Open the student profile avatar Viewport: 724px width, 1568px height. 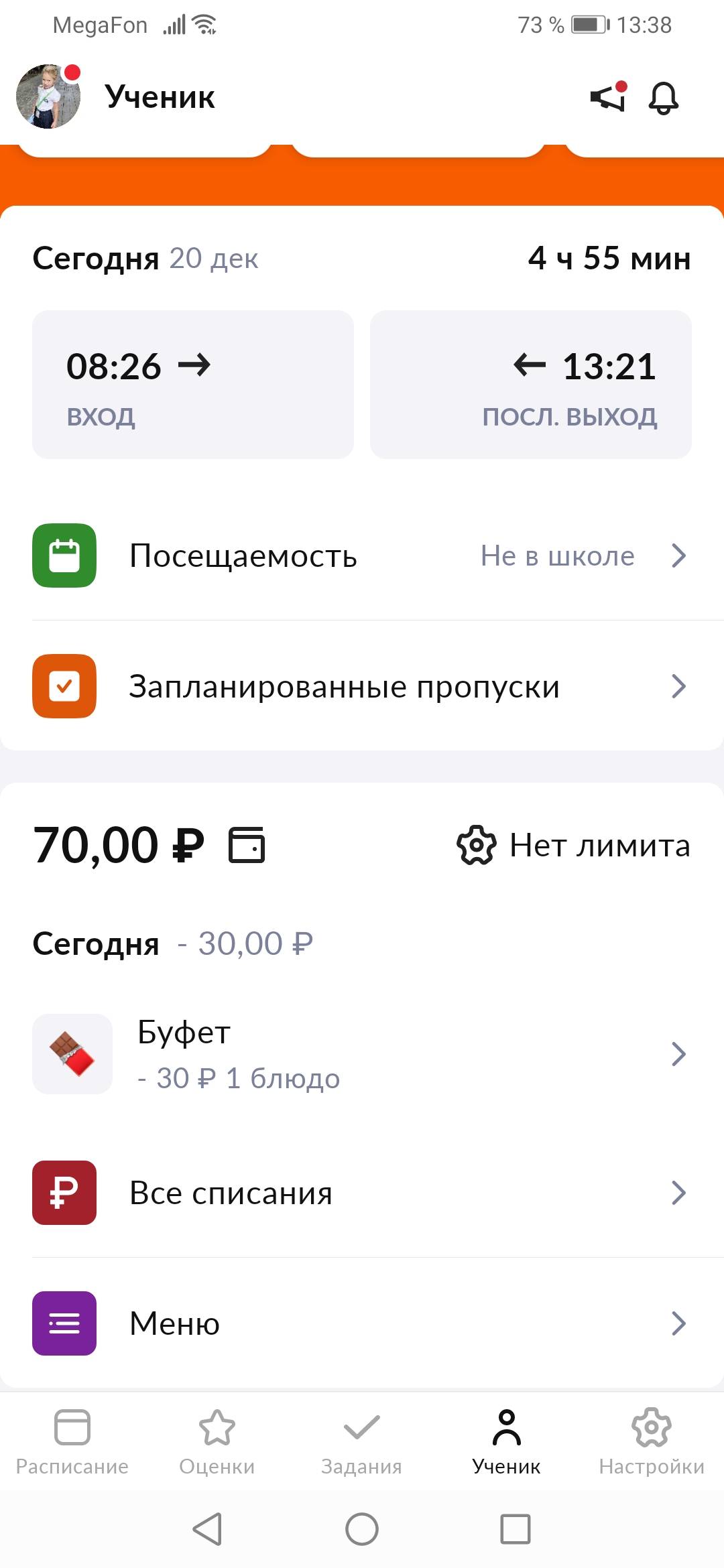pyautogui.click(x=48, y=96)
